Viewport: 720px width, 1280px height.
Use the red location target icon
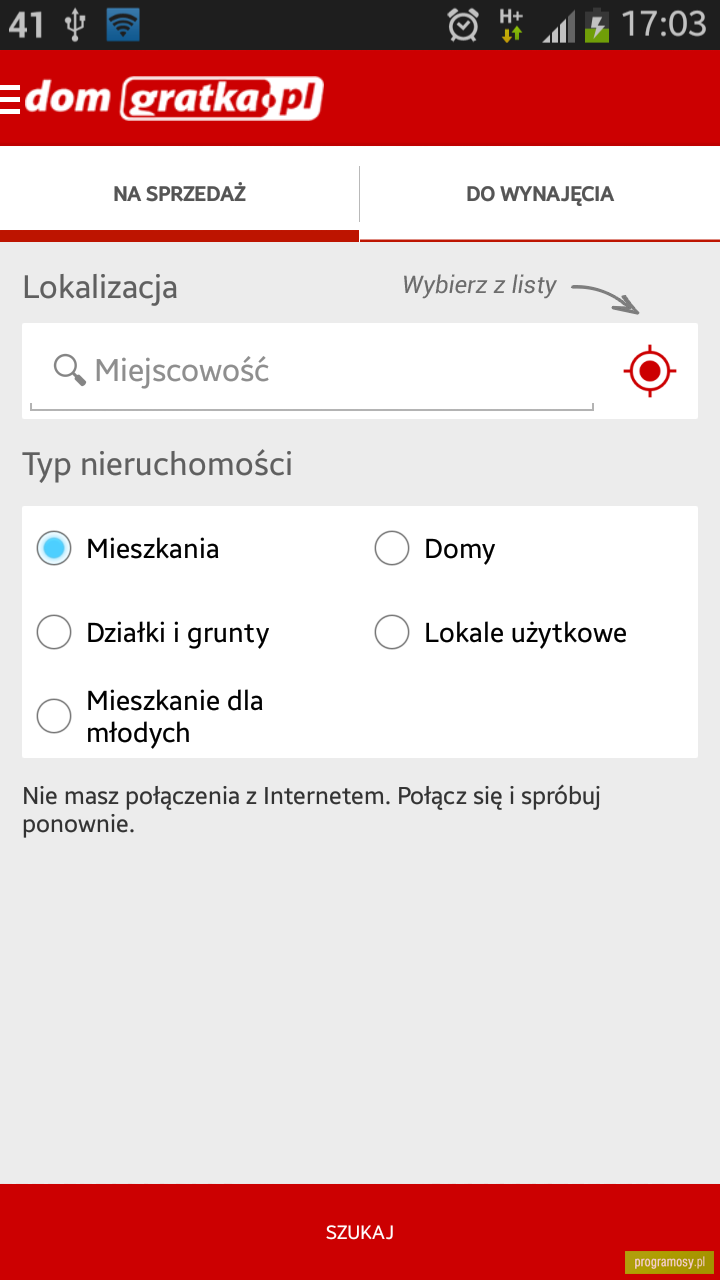(650, 371)
